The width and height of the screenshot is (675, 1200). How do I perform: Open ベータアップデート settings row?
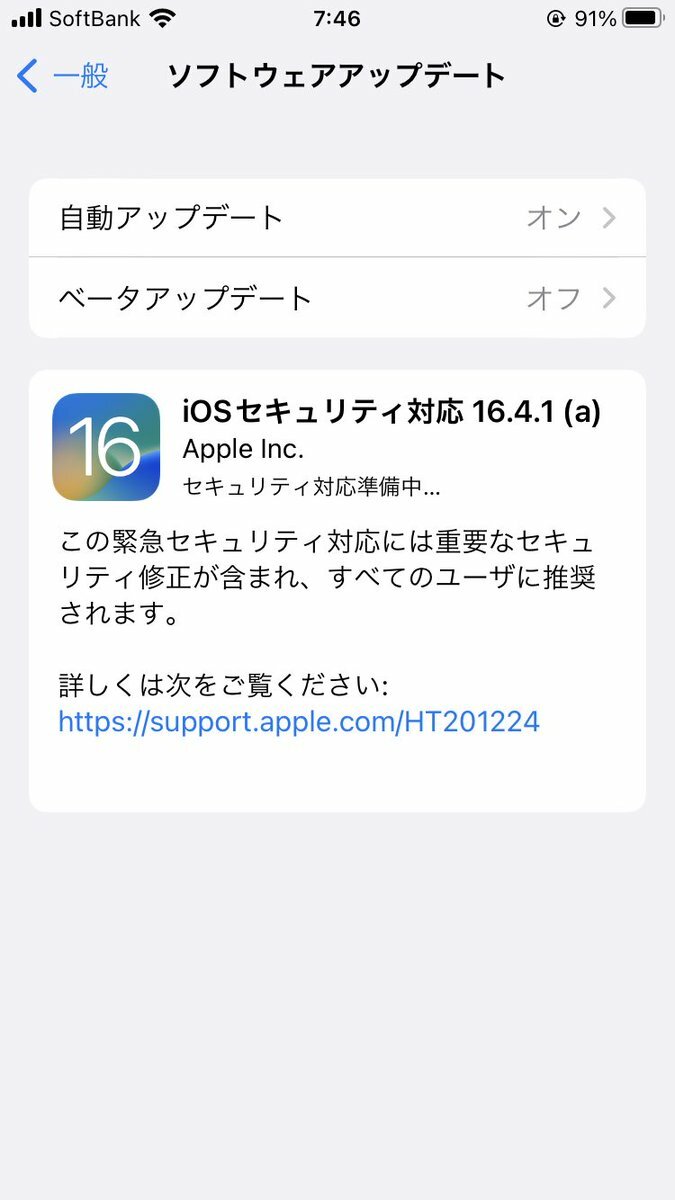pyautogui.click(x=337, y=298)
